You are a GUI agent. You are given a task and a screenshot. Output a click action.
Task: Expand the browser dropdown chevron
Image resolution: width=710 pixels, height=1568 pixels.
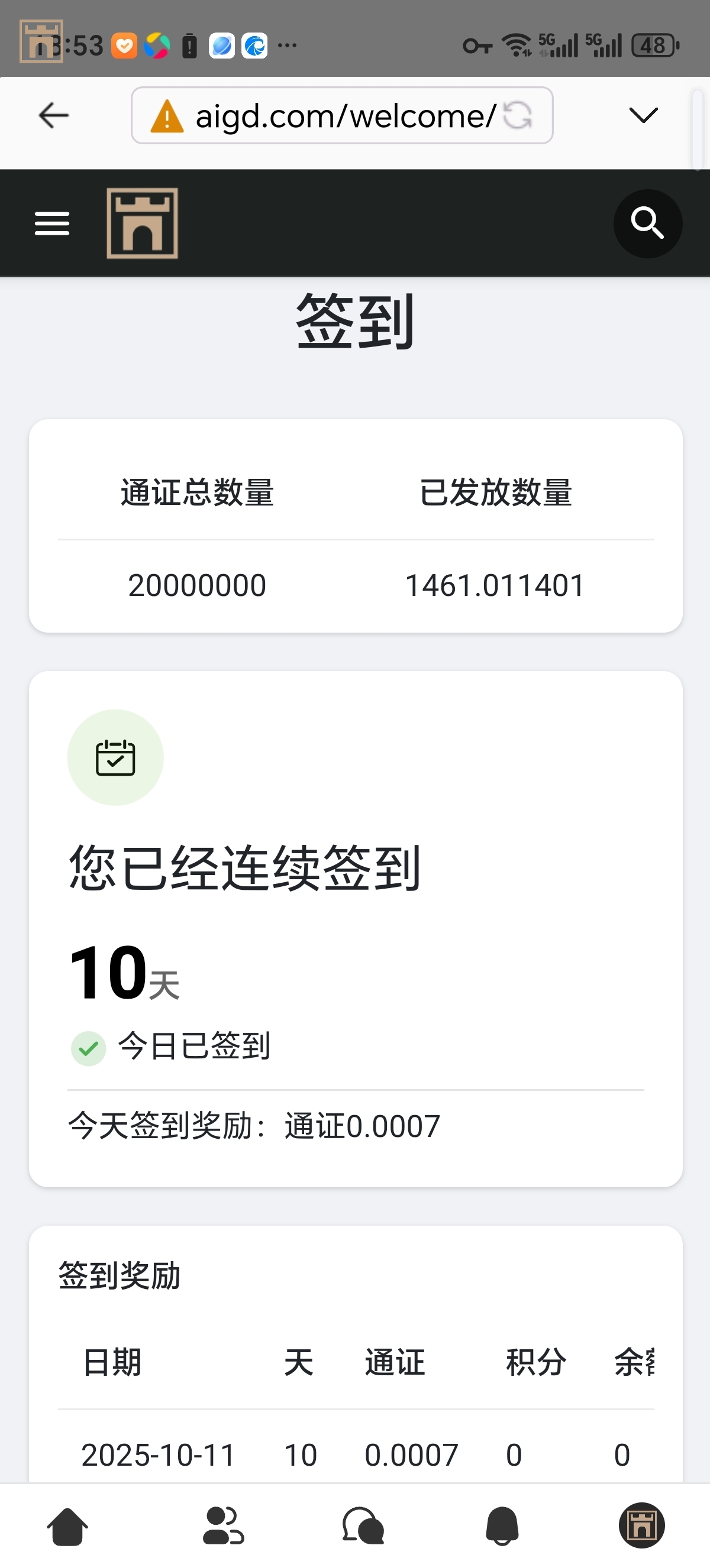643,115
